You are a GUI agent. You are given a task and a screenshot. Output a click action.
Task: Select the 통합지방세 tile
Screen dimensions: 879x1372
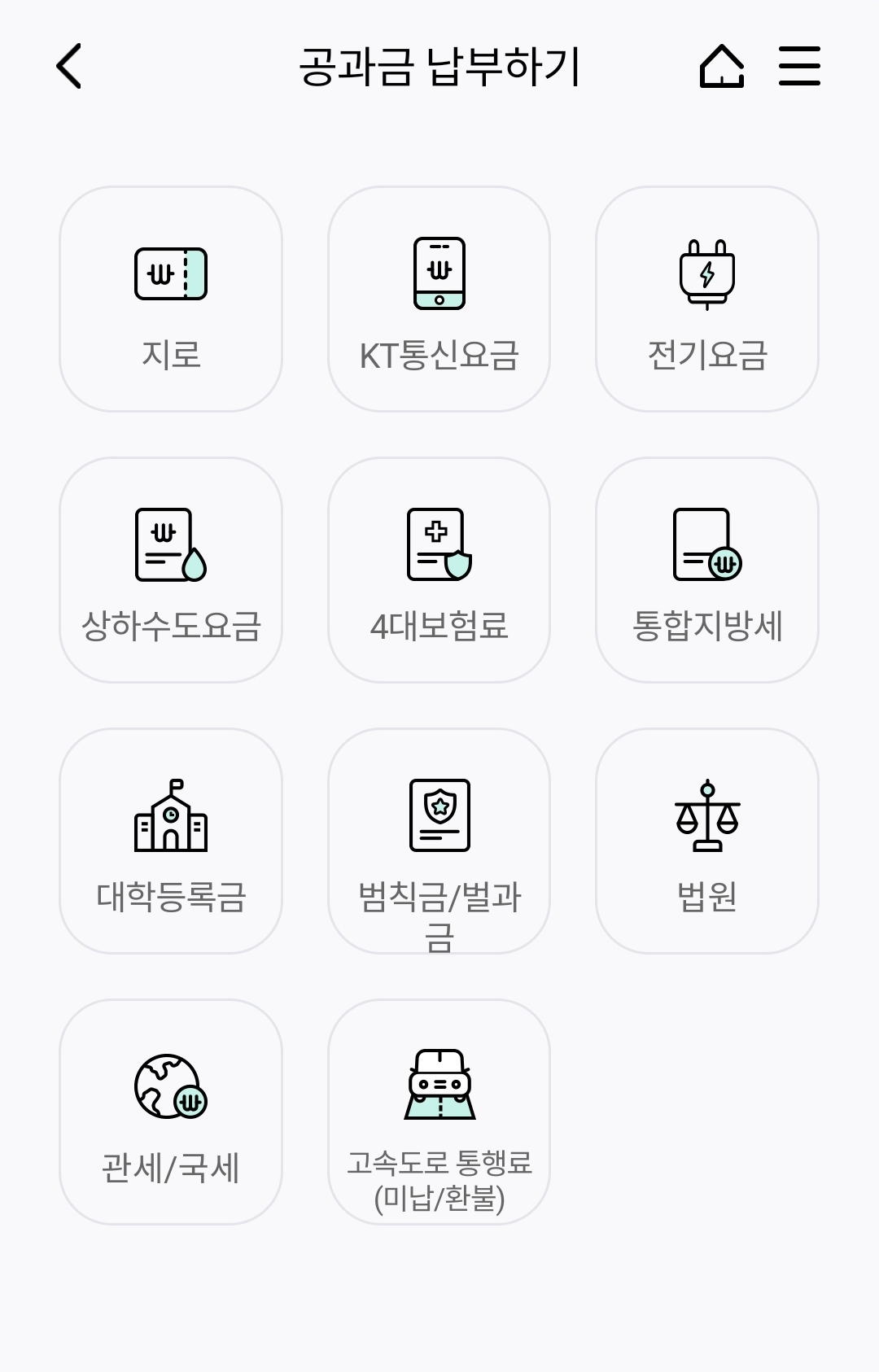(707, 570)
